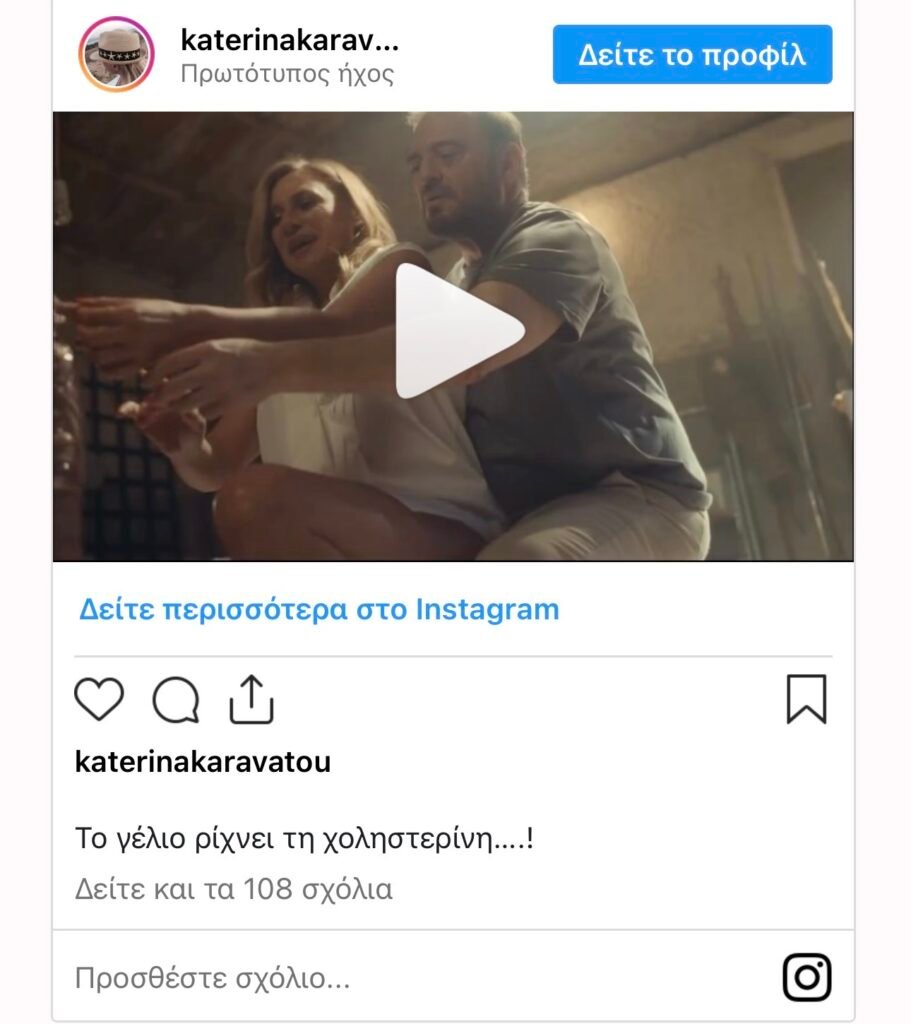Open comments via speech bubble icon
The image size is (911, 1024).
pos(176,700)
